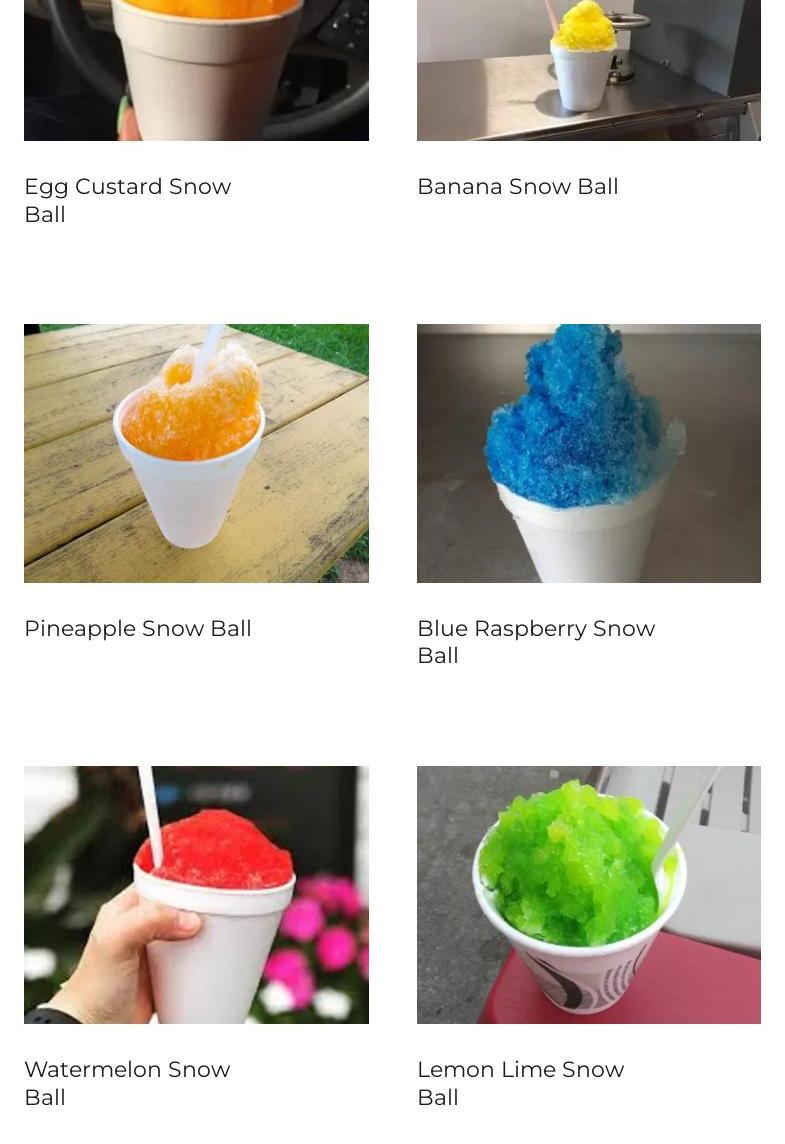Image resolution: width=785 pixels, height=1144 pixels.
Task: Open the Watermelon Snow Ball photo
Action: click(x=196, y=894)
